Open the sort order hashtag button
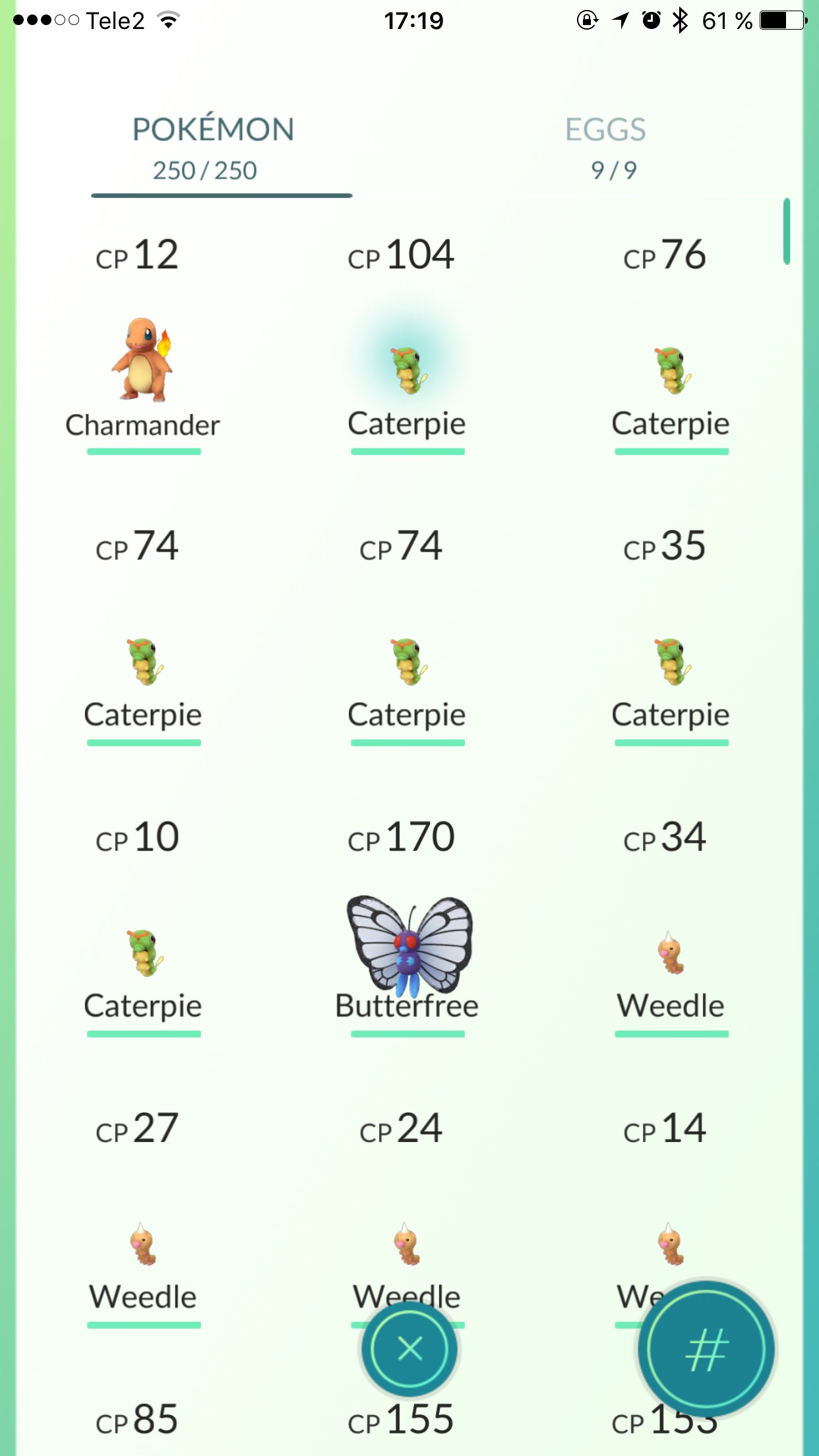The image size is (819, 1456). (706, 1349)
